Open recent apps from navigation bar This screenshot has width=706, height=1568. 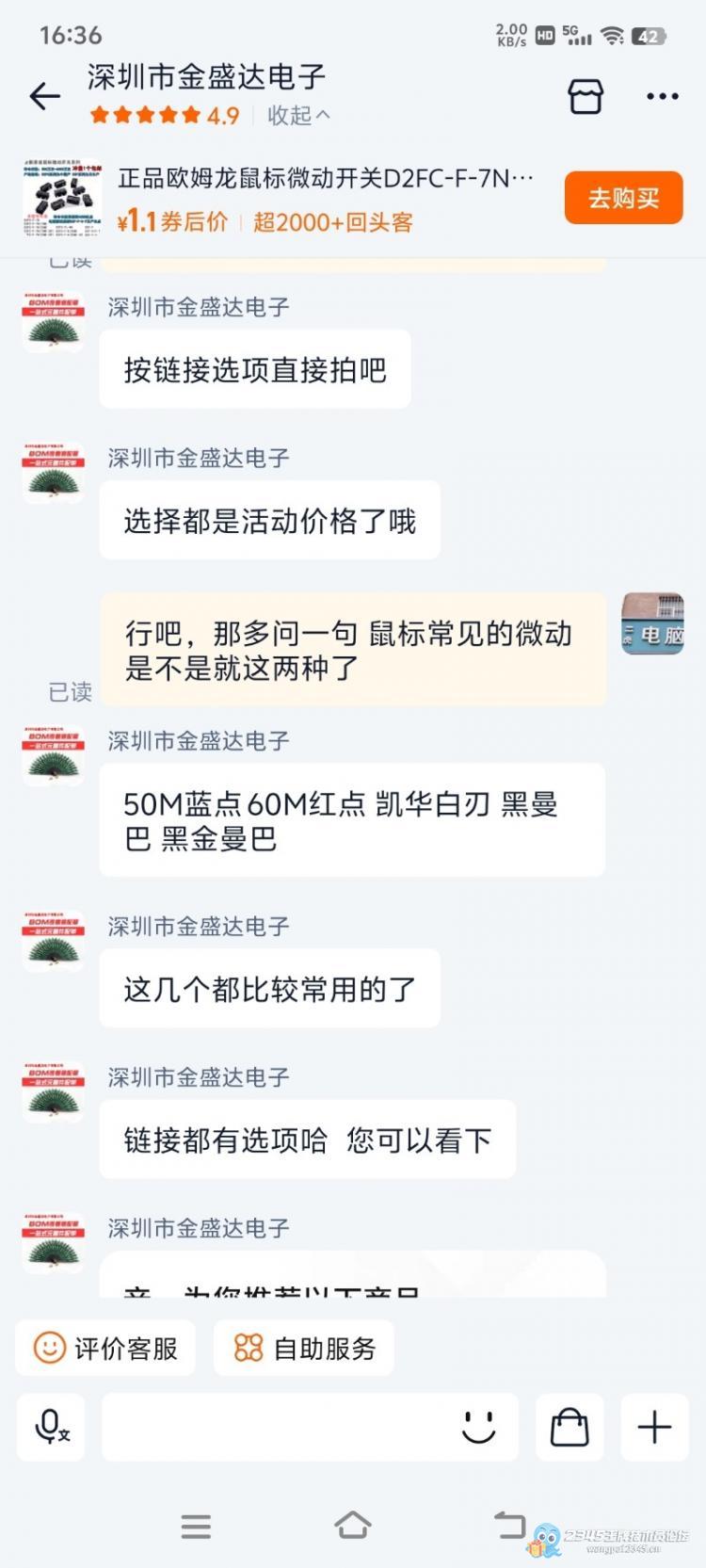tap(196, 1526)
